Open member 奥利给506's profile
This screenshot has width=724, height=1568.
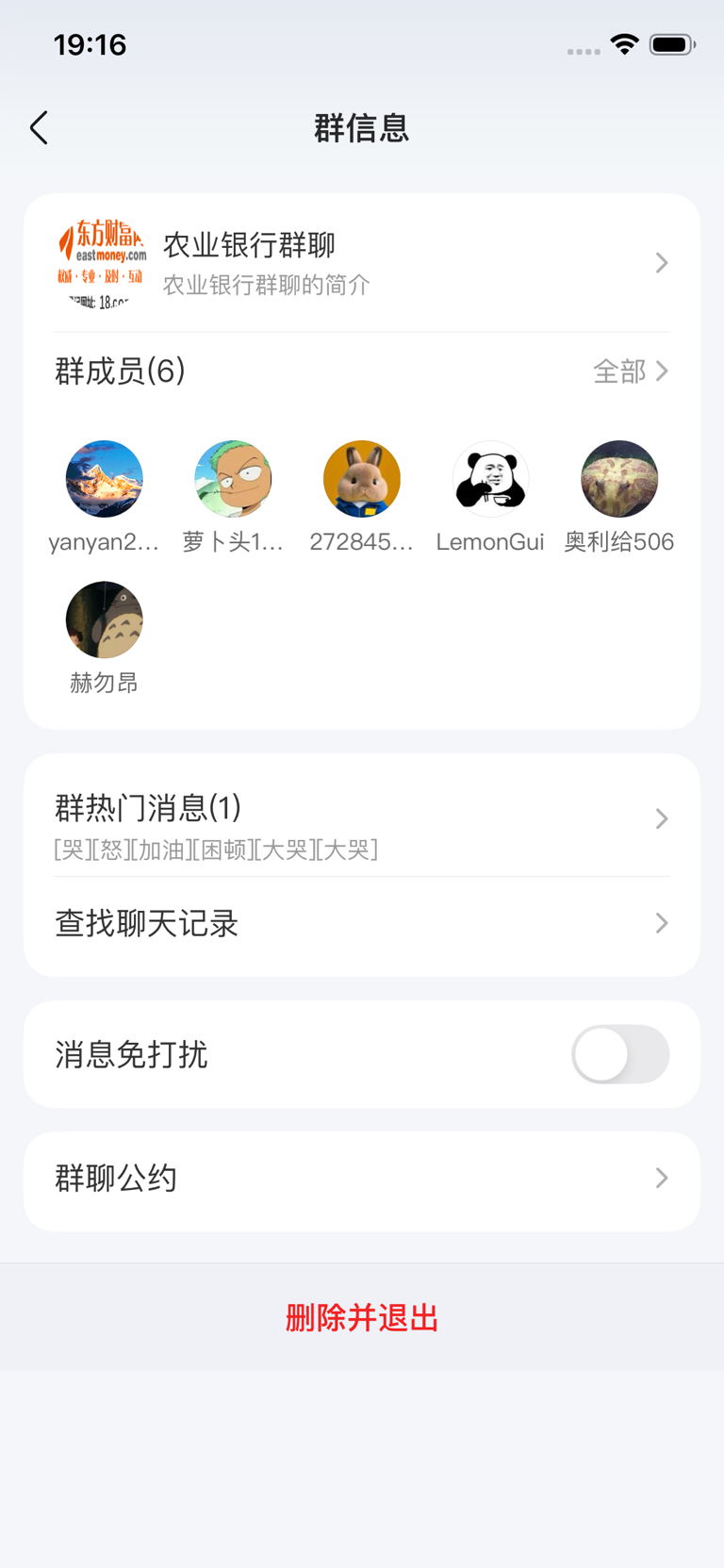coord(618,479)
